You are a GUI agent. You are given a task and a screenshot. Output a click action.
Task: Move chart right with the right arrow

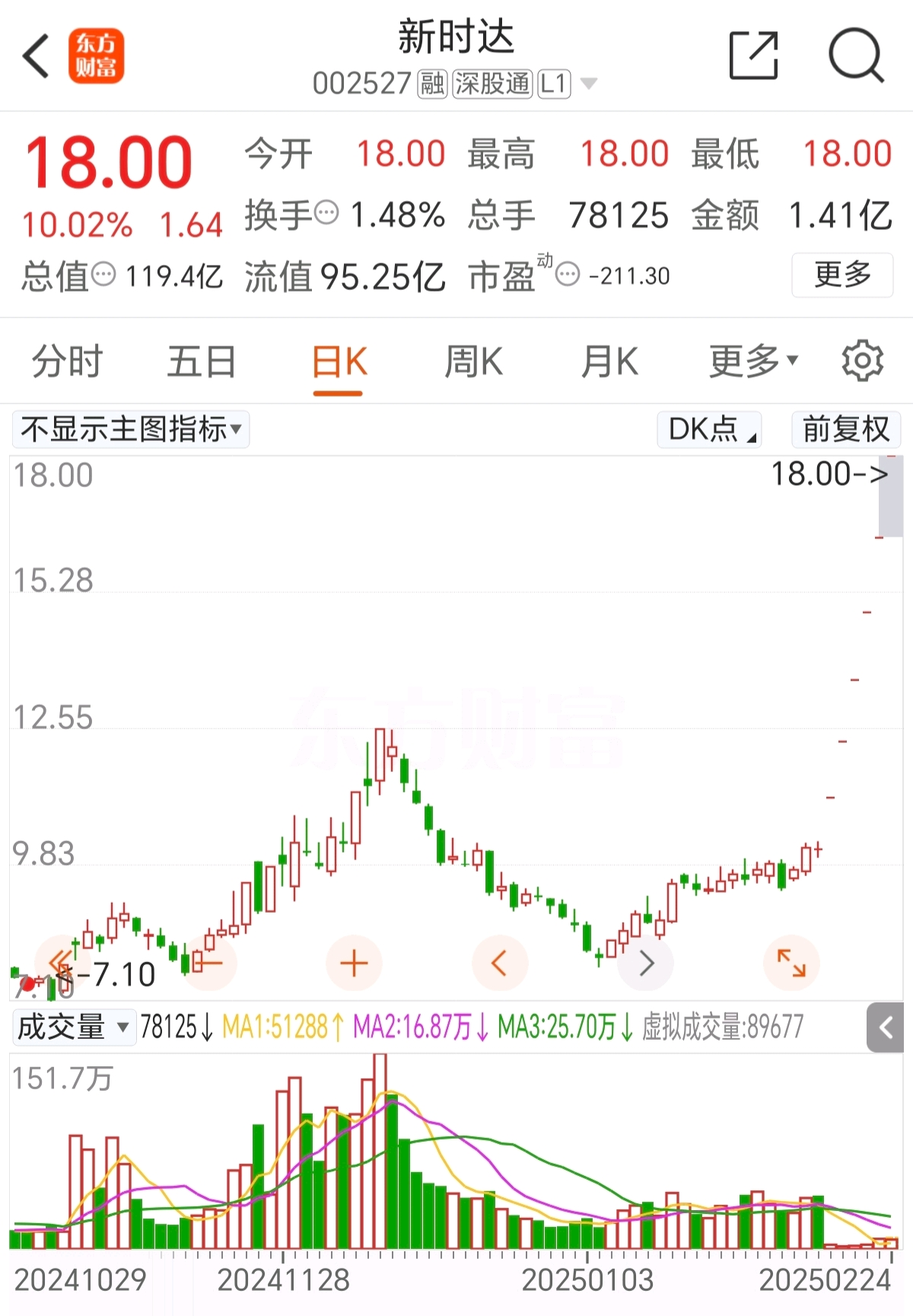(646, 964)
